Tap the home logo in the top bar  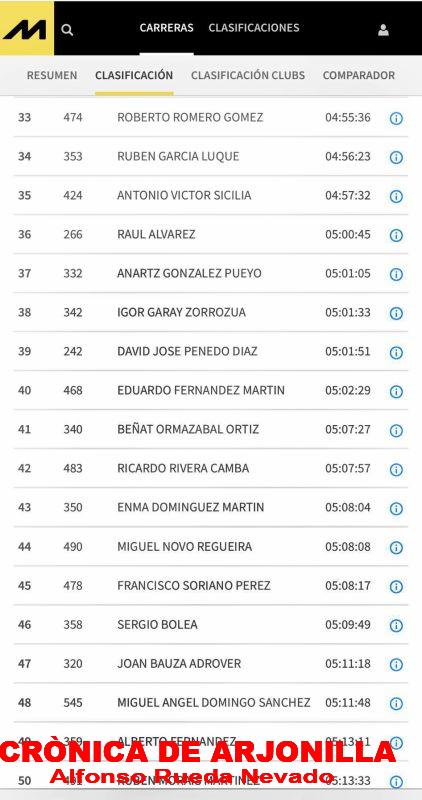tap(27, 28)
